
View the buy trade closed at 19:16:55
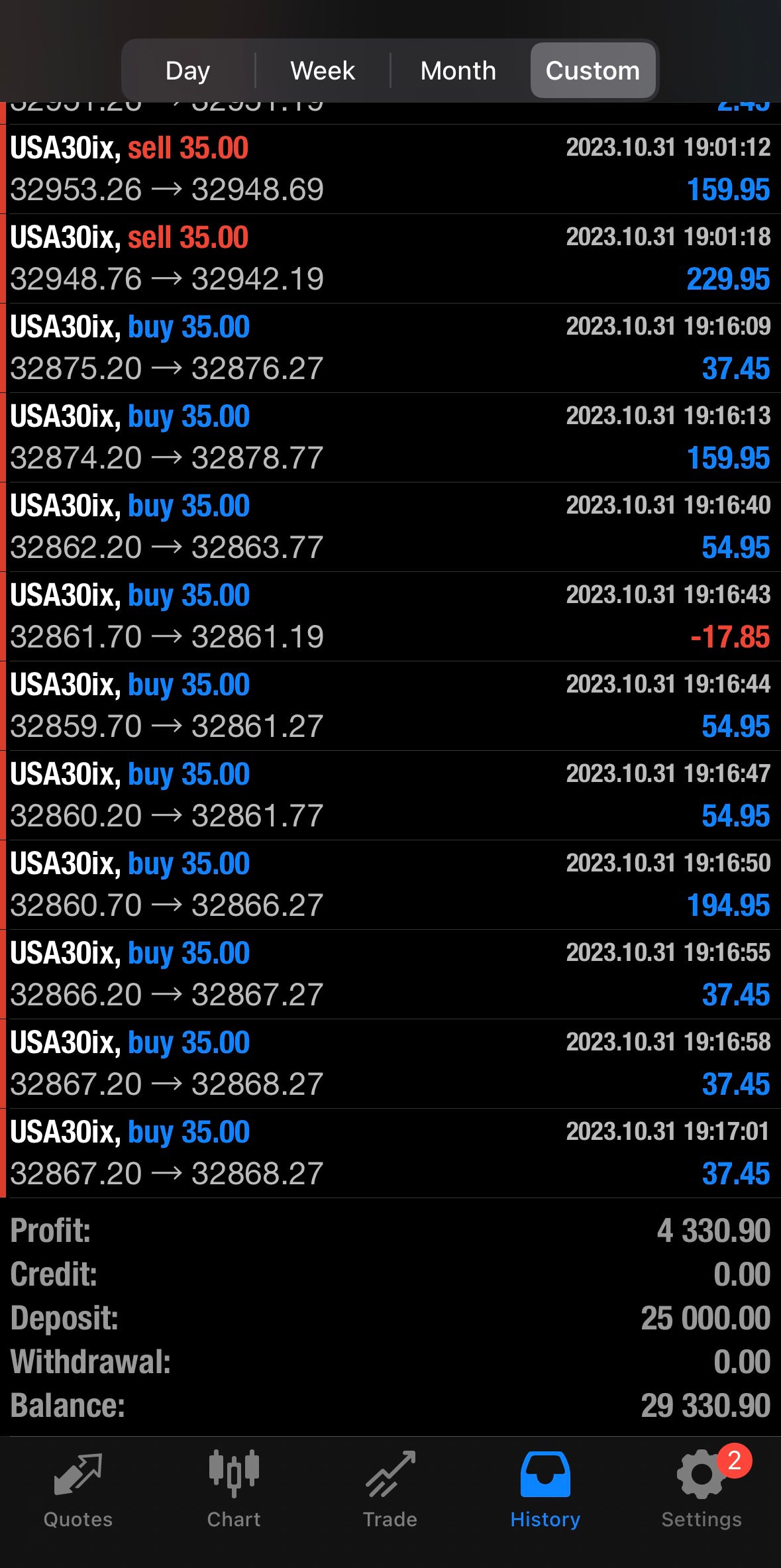390,974
